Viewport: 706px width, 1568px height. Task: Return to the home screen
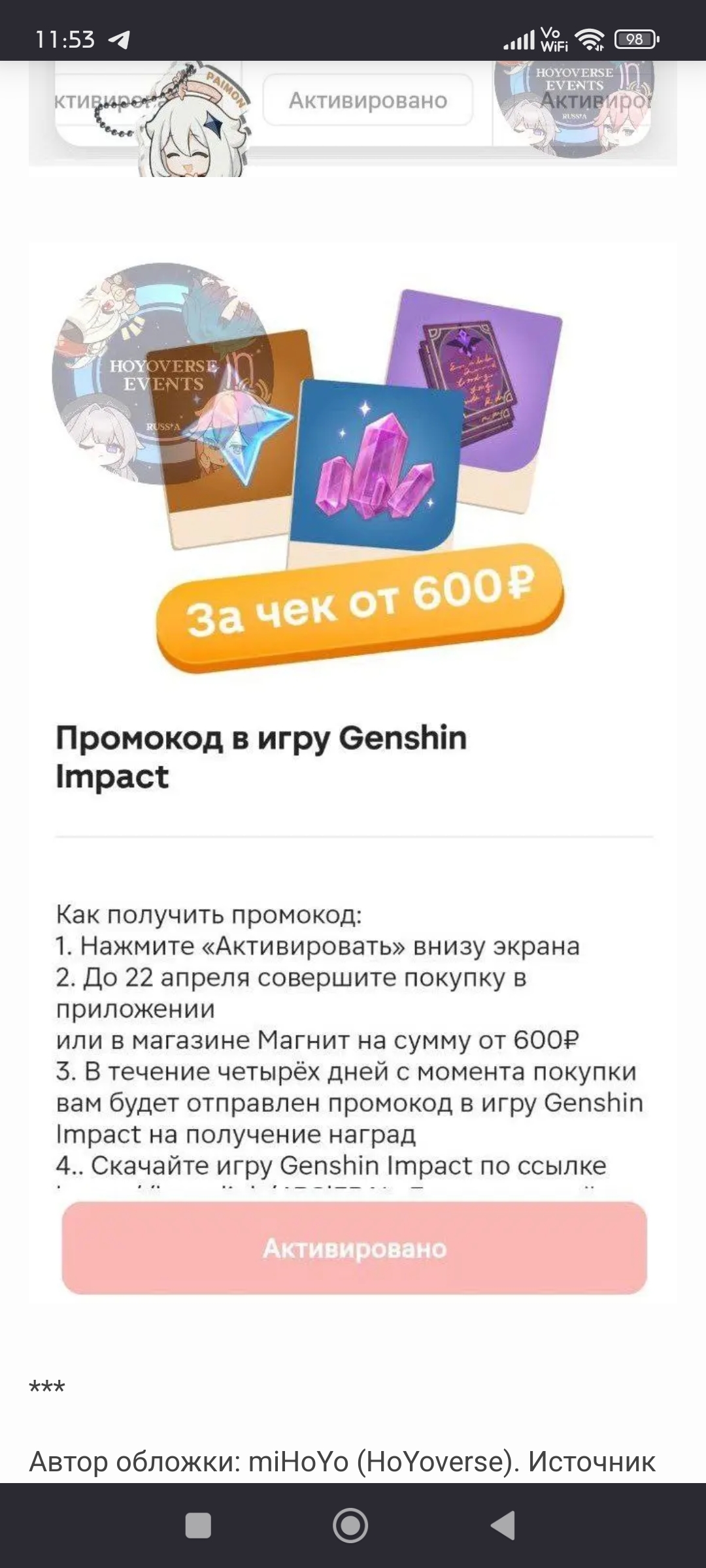click(x=350, y=1526)
